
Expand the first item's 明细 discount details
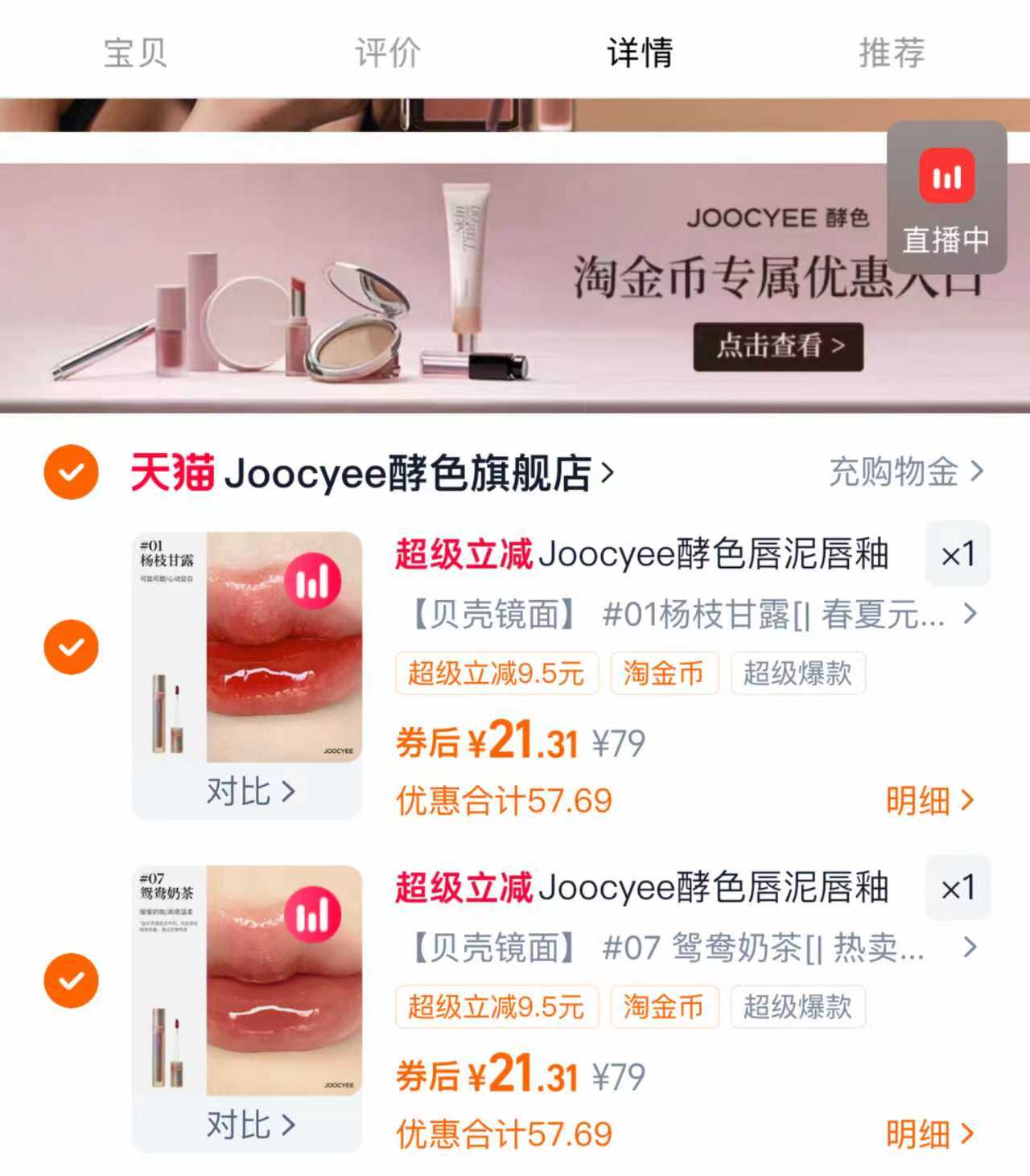click(x=931, y=801)
